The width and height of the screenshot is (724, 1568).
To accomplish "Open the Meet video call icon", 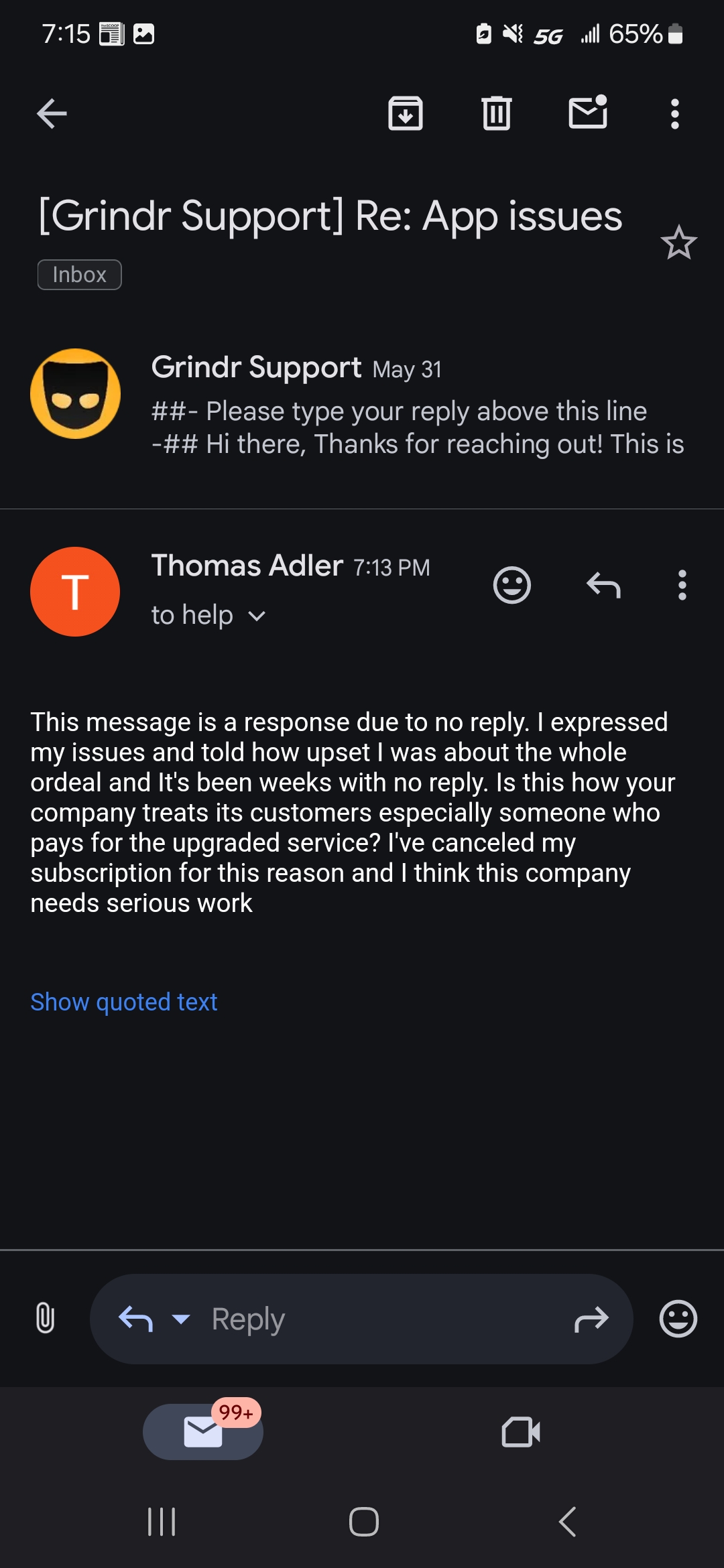I will tap(522, 1431).
